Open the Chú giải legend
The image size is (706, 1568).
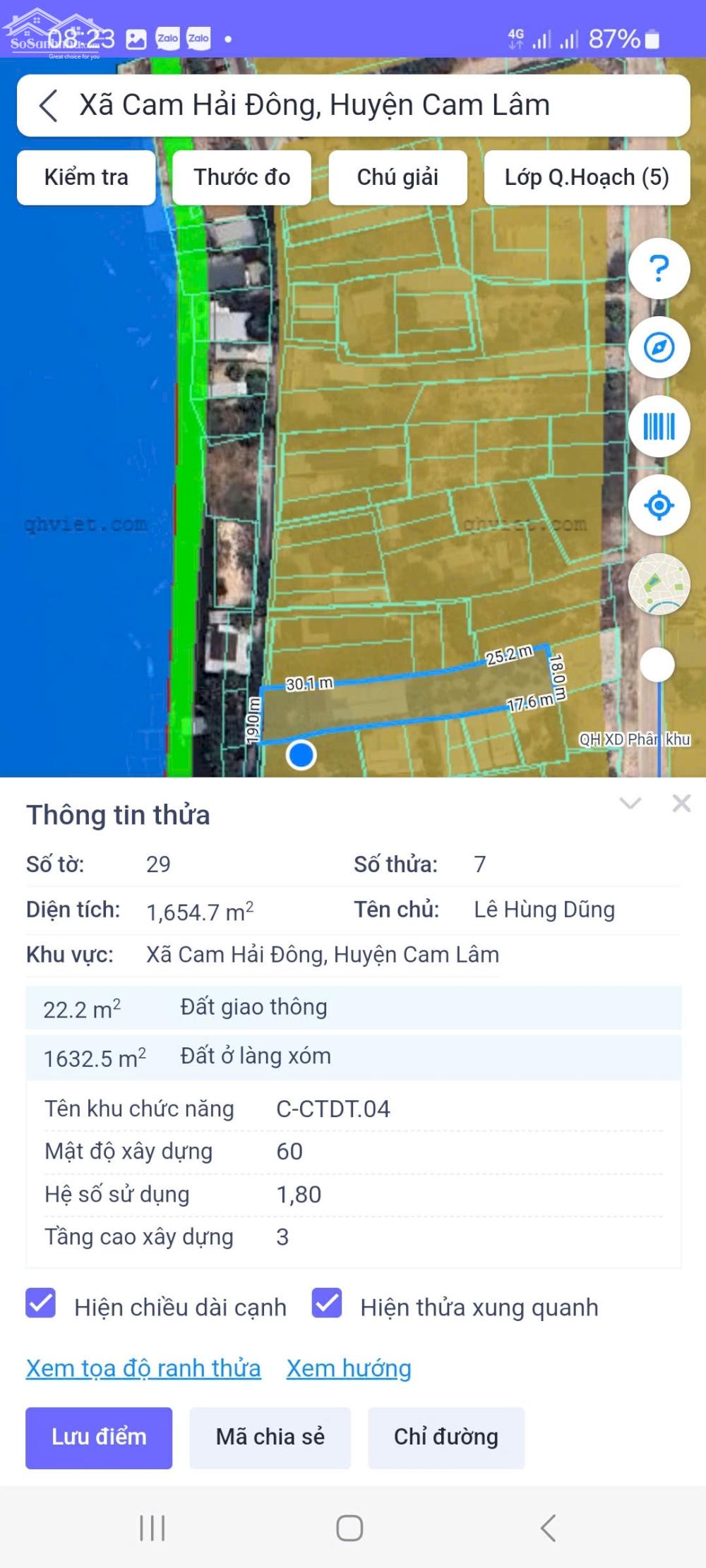(x=397, y=177)
